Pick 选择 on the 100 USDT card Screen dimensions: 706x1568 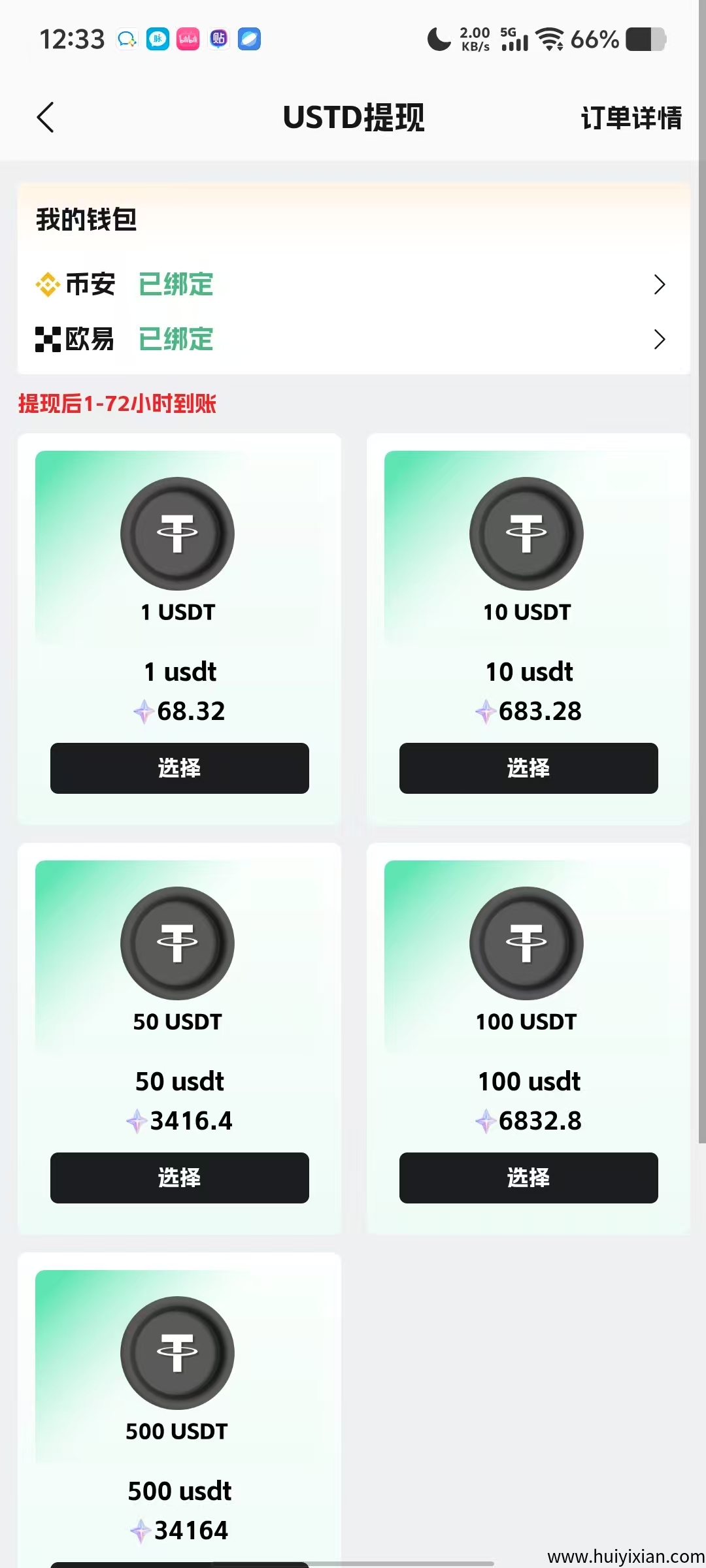(528, 1178)
